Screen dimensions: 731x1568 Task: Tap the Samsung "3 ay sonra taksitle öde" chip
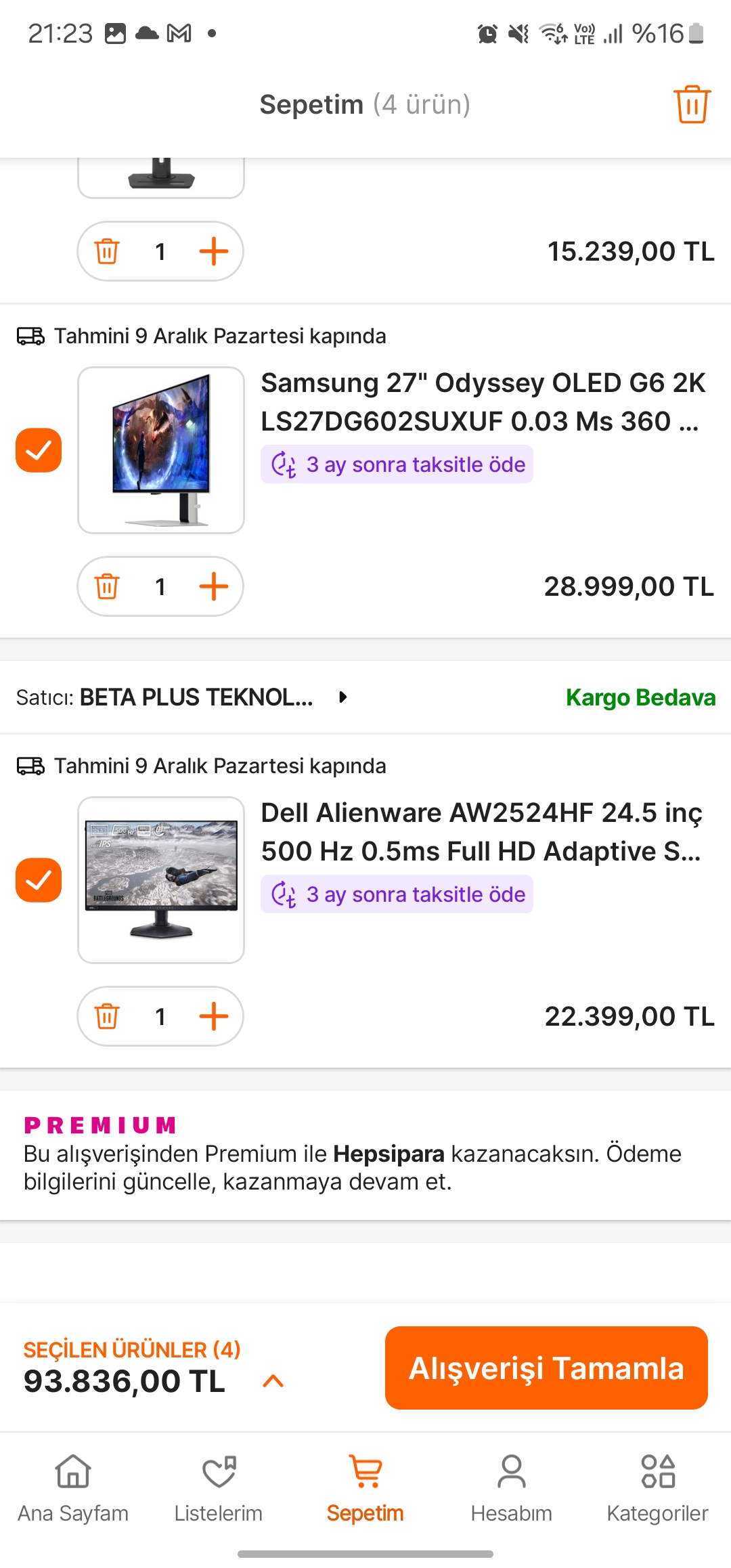(x=397, y=464)
